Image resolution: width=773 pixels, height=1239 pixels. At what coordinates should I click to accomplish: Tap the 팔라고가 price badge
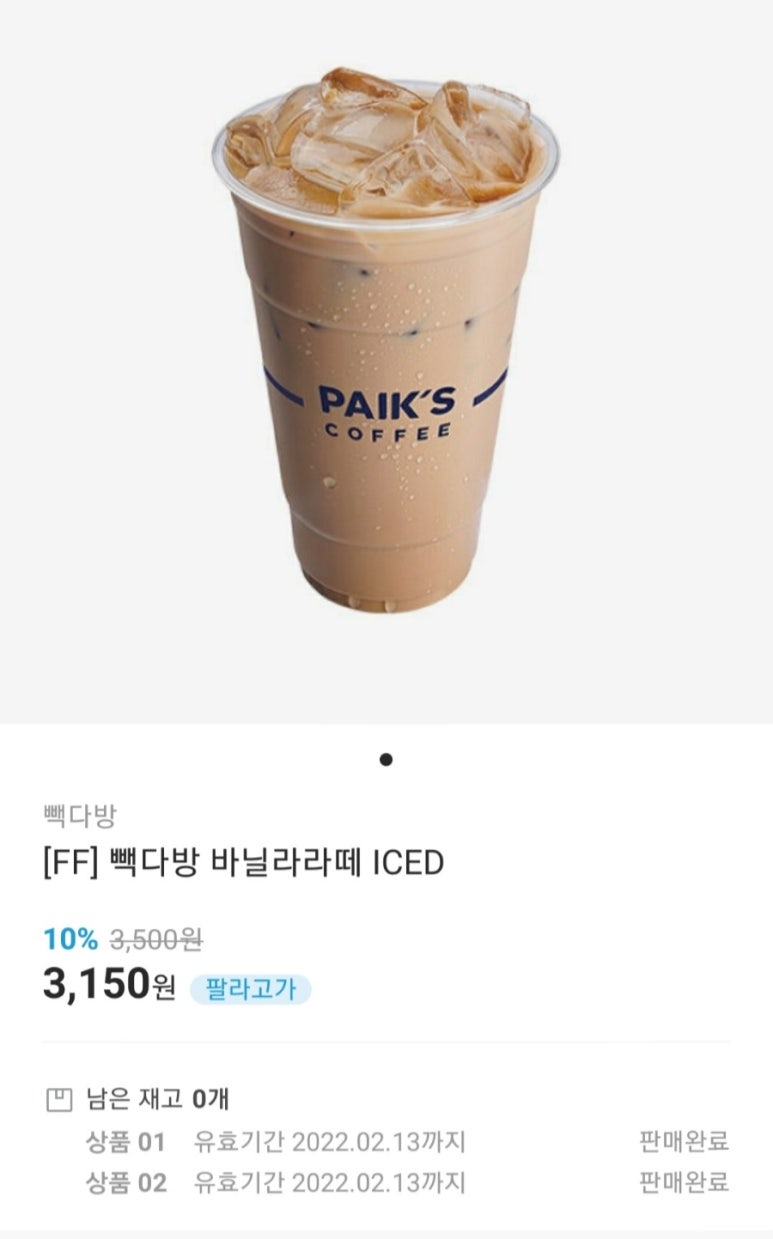250,989
